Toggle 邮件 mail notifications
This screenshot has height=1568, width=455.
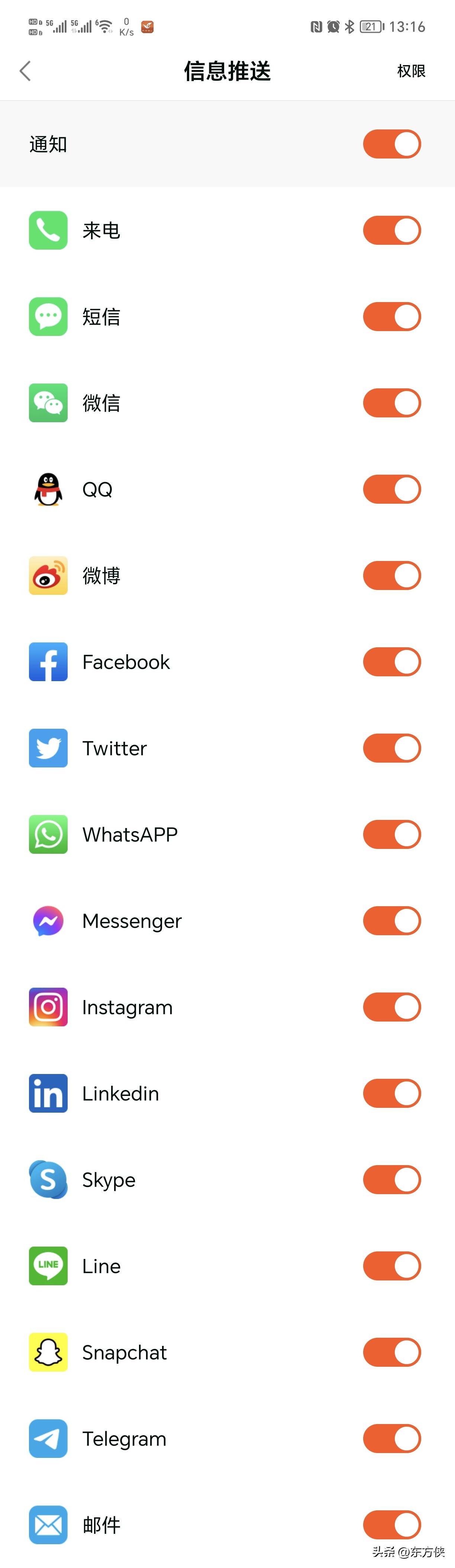click(392, 1525)
